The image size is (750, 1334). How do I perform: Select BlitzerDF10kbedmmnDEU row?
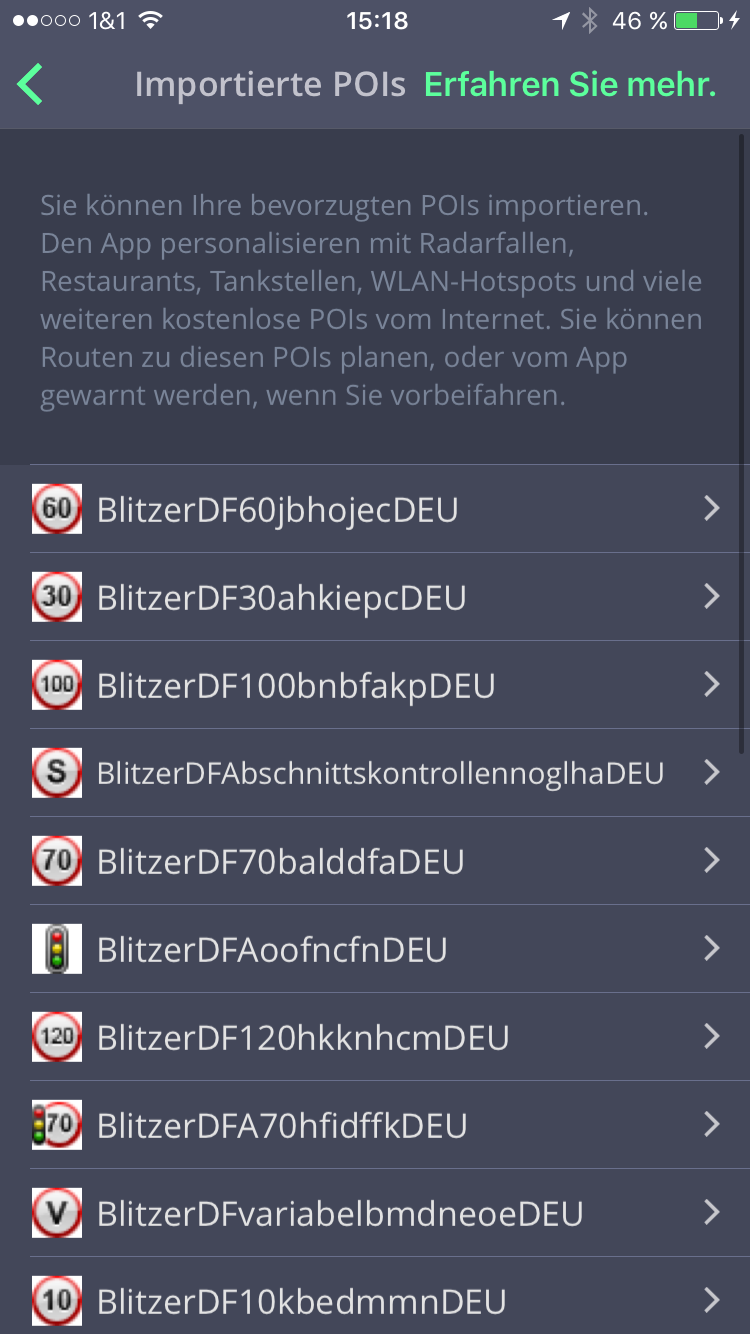375,1300
